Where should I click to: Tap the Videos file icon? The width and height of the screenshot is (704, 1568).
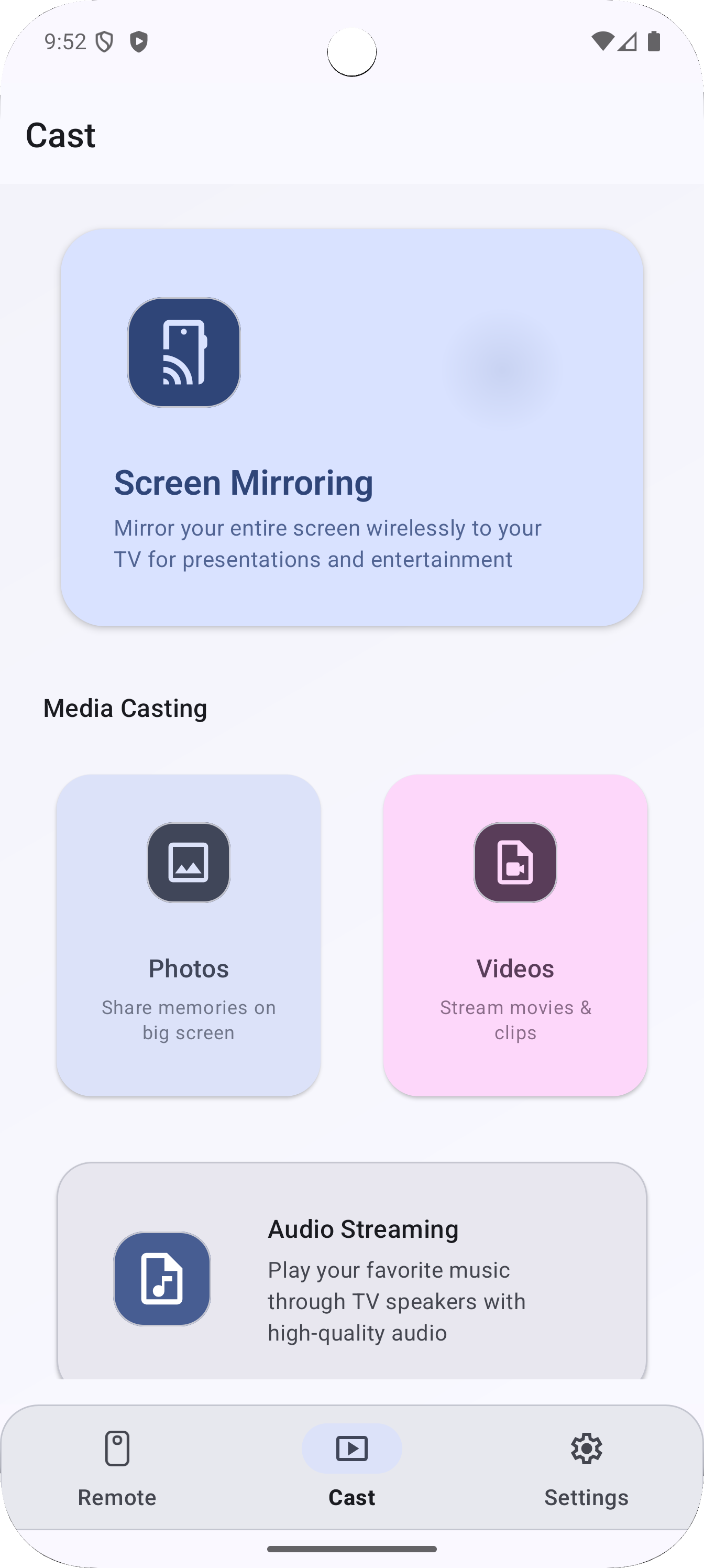[515, 863]
